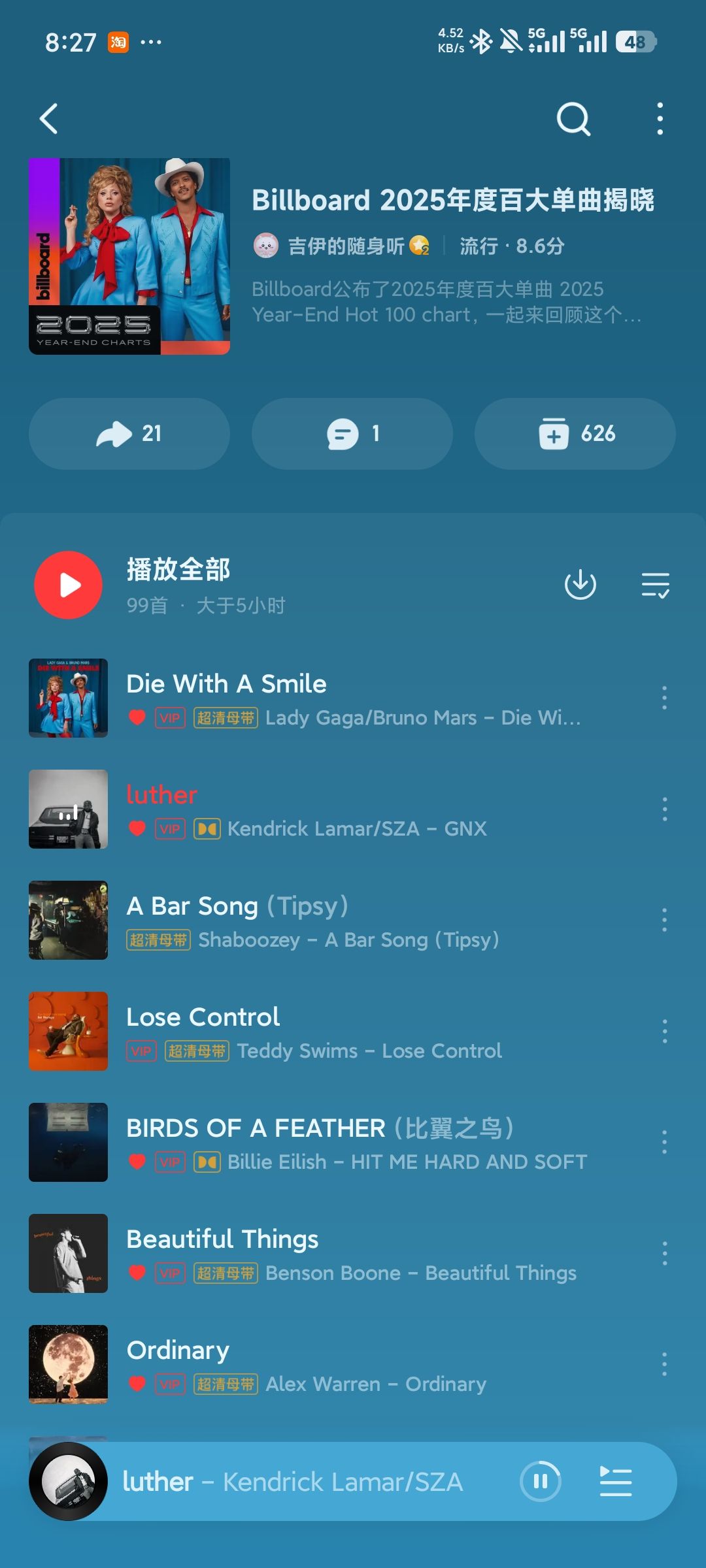Tap the red play all button

pyautogui.click(x=69, y=585)
